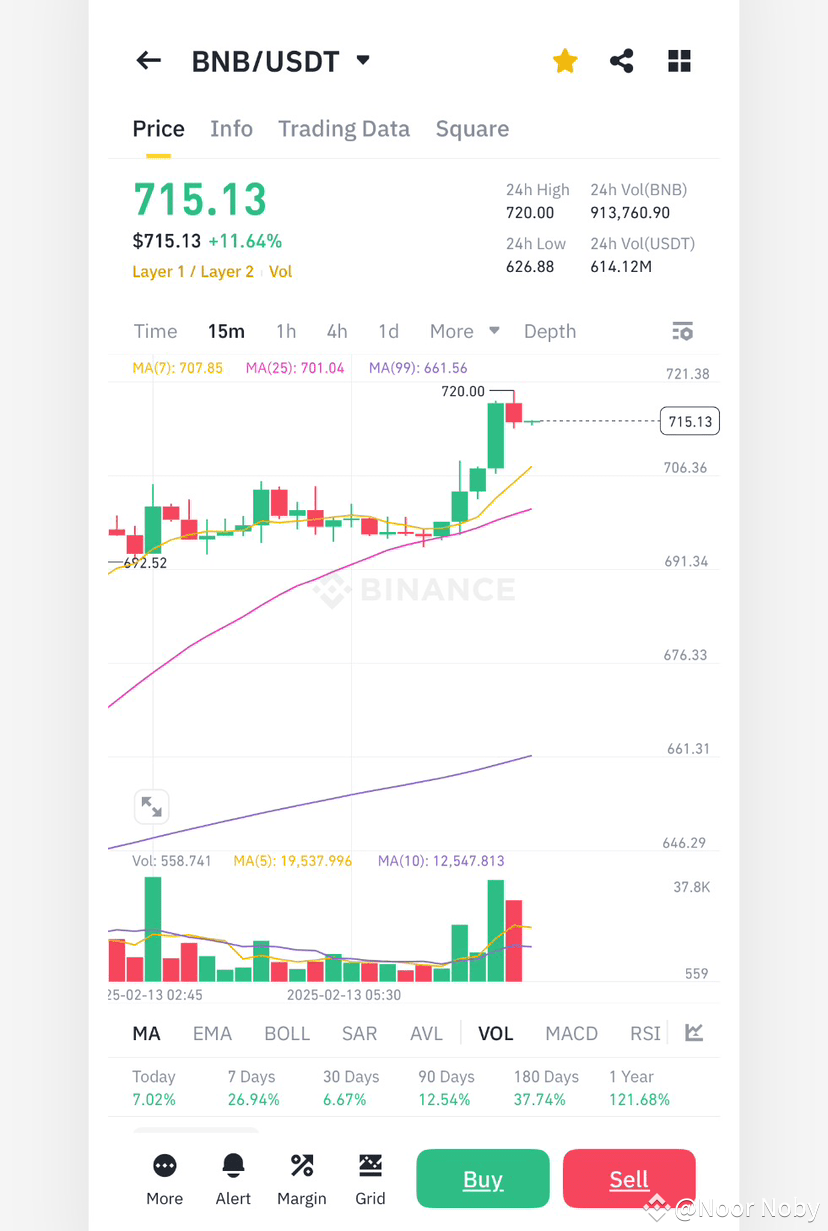The height and width of the screenshot is (1231, 828).
Task: Toggle the VOL indicator
Action: point(495,1033)
